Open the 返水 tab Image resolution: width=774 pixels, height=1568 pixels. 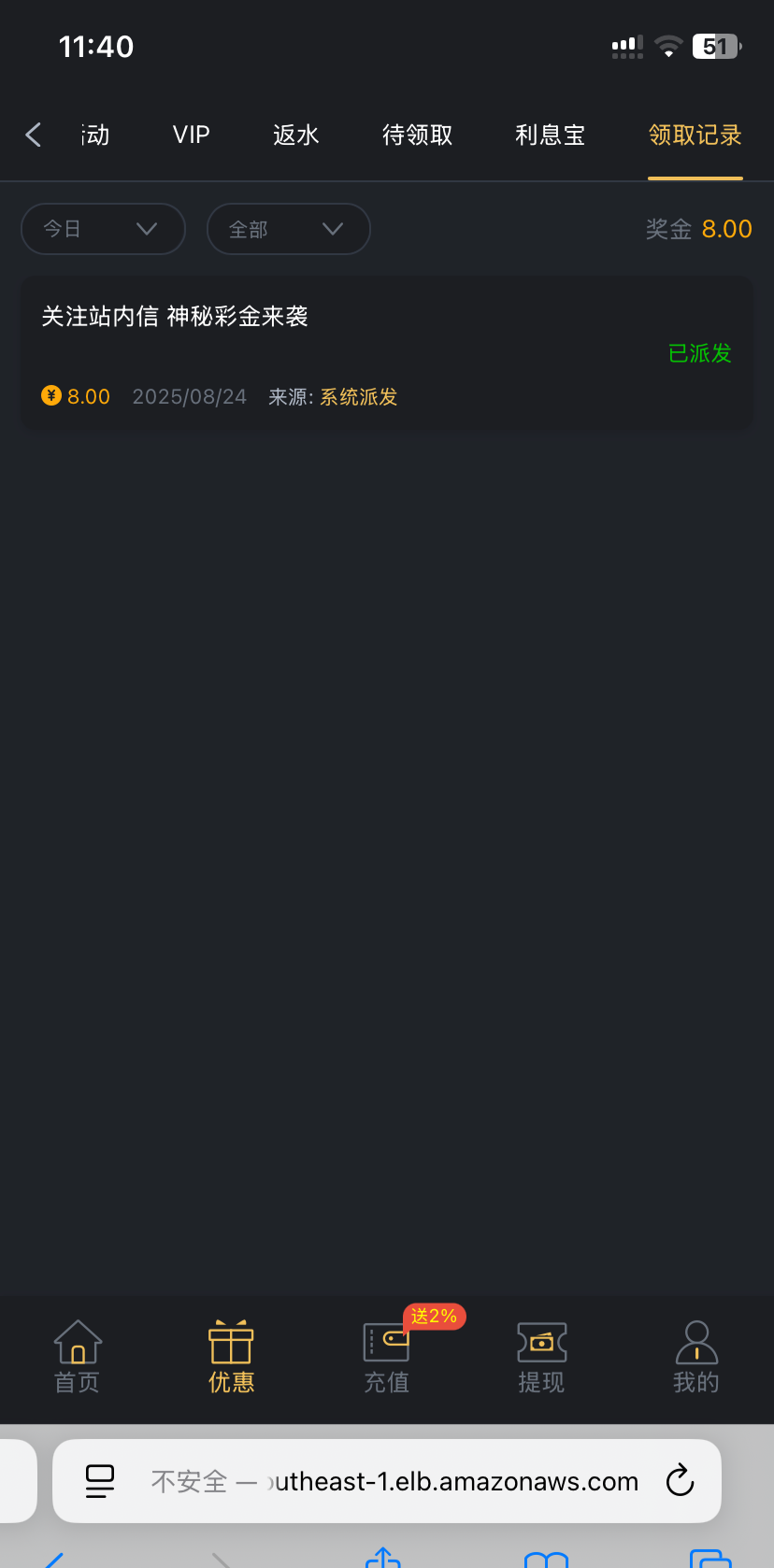click(295, 135)
